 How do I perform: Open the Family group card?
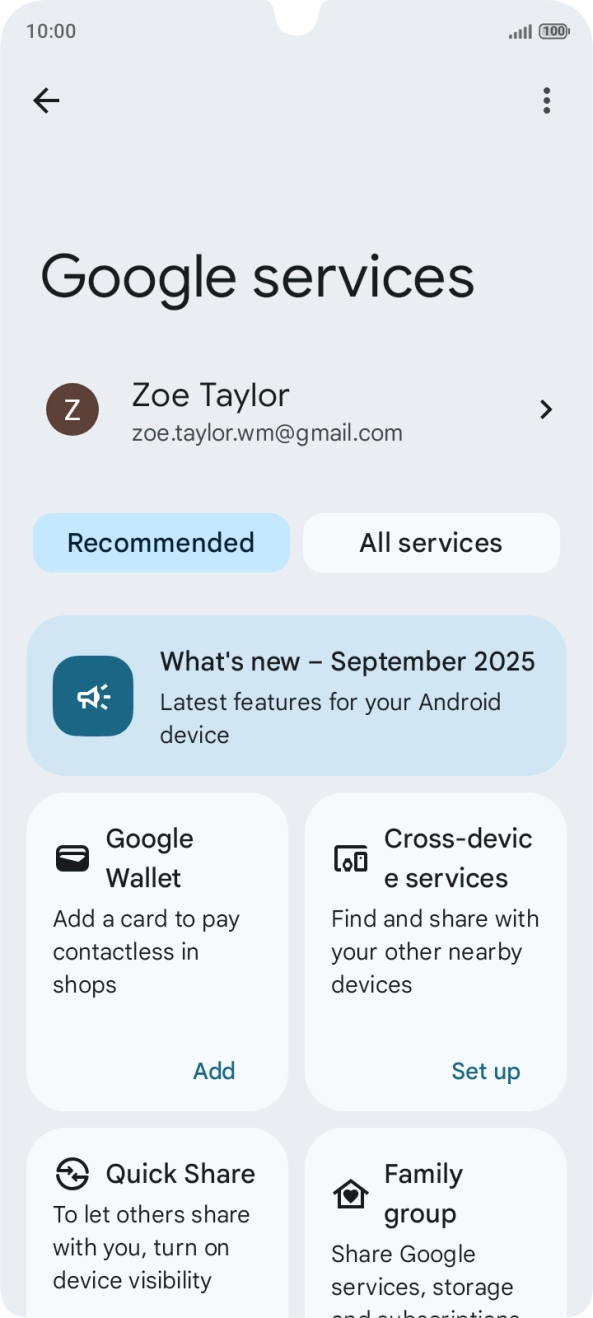(435, 1222)
